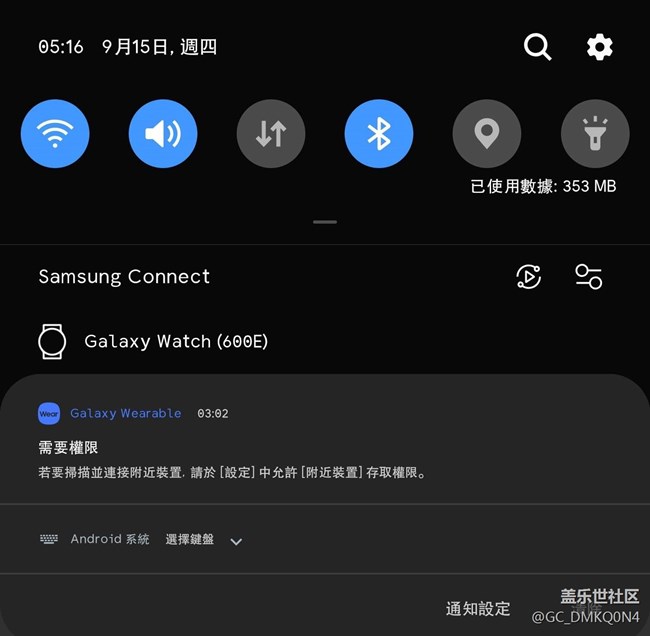Open the Samsung Connect media play icon
Viewport: 650px width, 636px height.
coord(529,277)
